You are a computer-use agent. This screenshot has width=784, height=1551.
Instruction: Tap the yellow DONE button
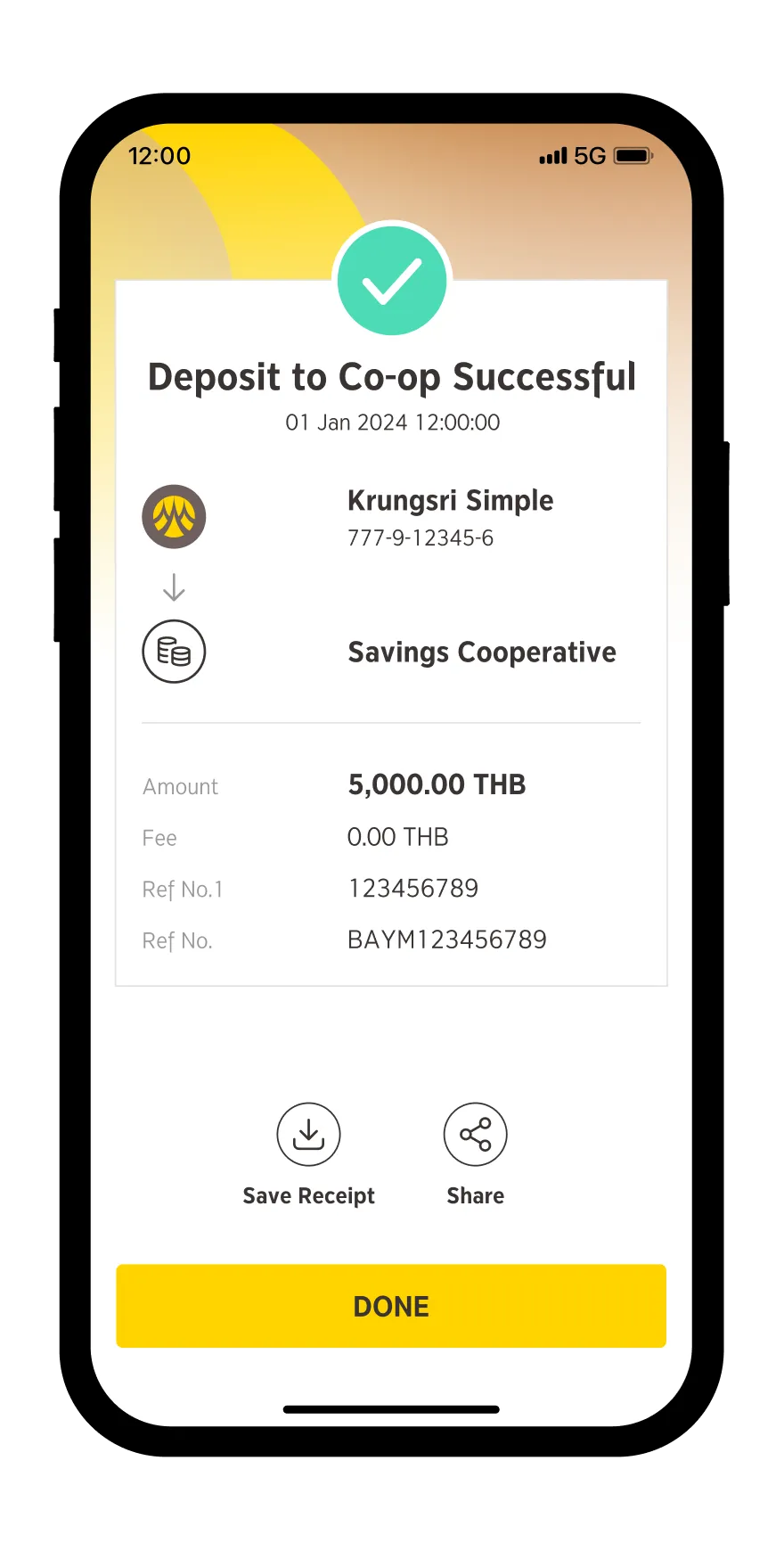(391, 1306)
